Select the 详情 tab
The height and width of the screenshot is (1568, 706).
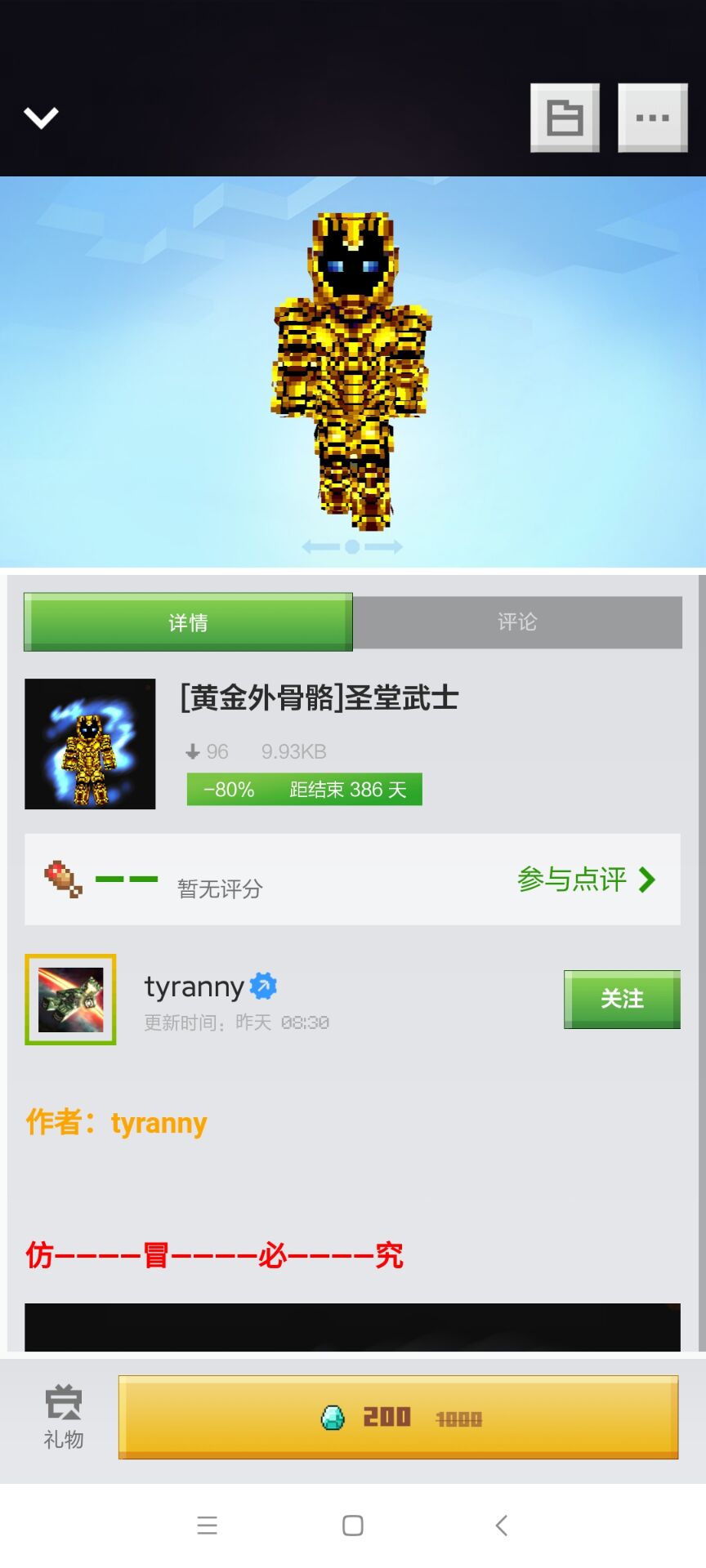[188, 622]
